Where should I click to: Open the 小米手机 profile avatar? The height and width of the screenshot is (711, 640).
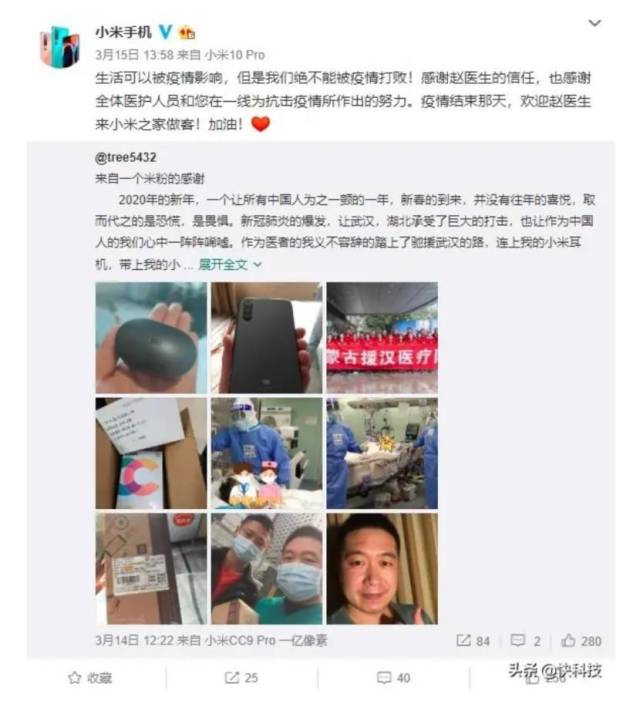pos(59,47)
